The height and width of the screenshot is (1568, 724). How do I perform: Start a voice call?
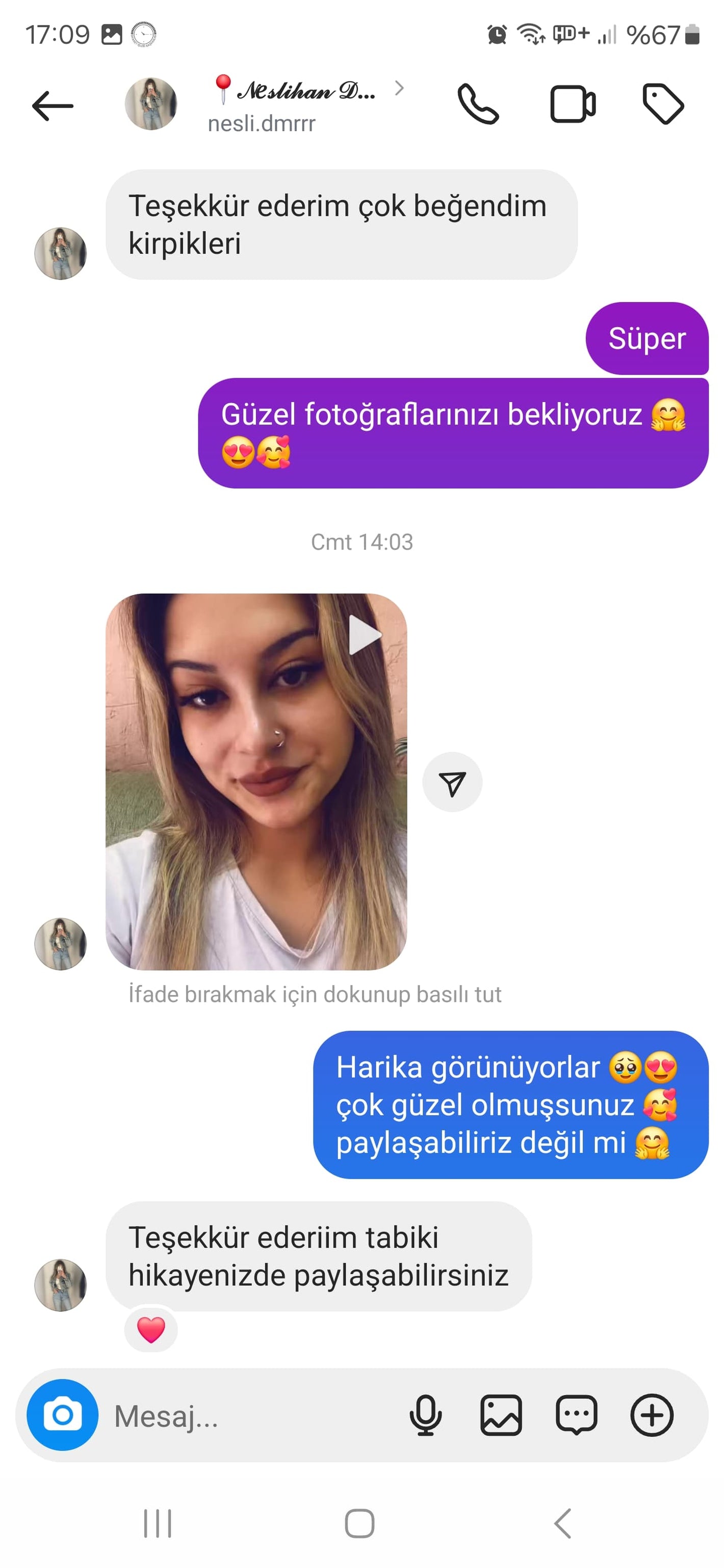(x=478, y=104)
